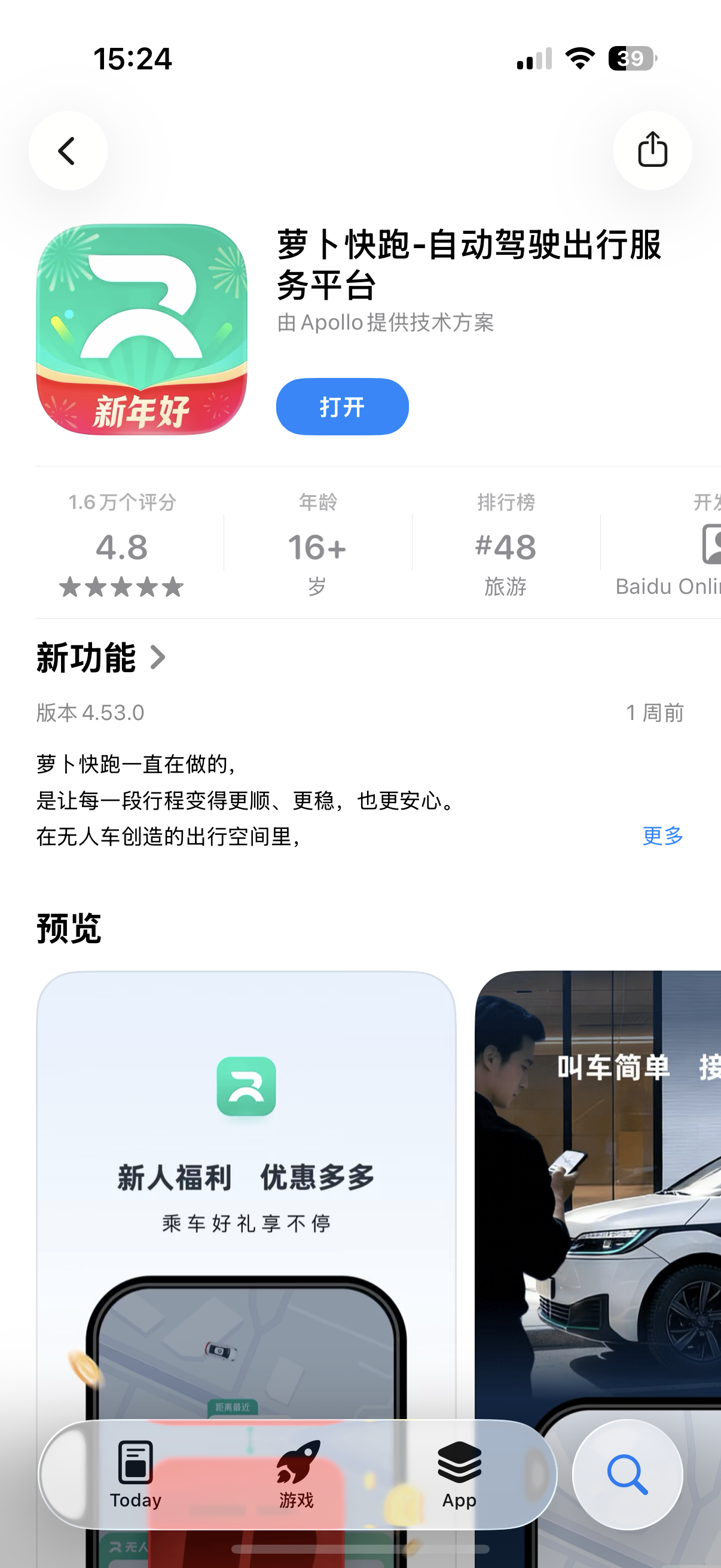
Task: Tap the Today newspaper icon
Action: [135, 1461]
